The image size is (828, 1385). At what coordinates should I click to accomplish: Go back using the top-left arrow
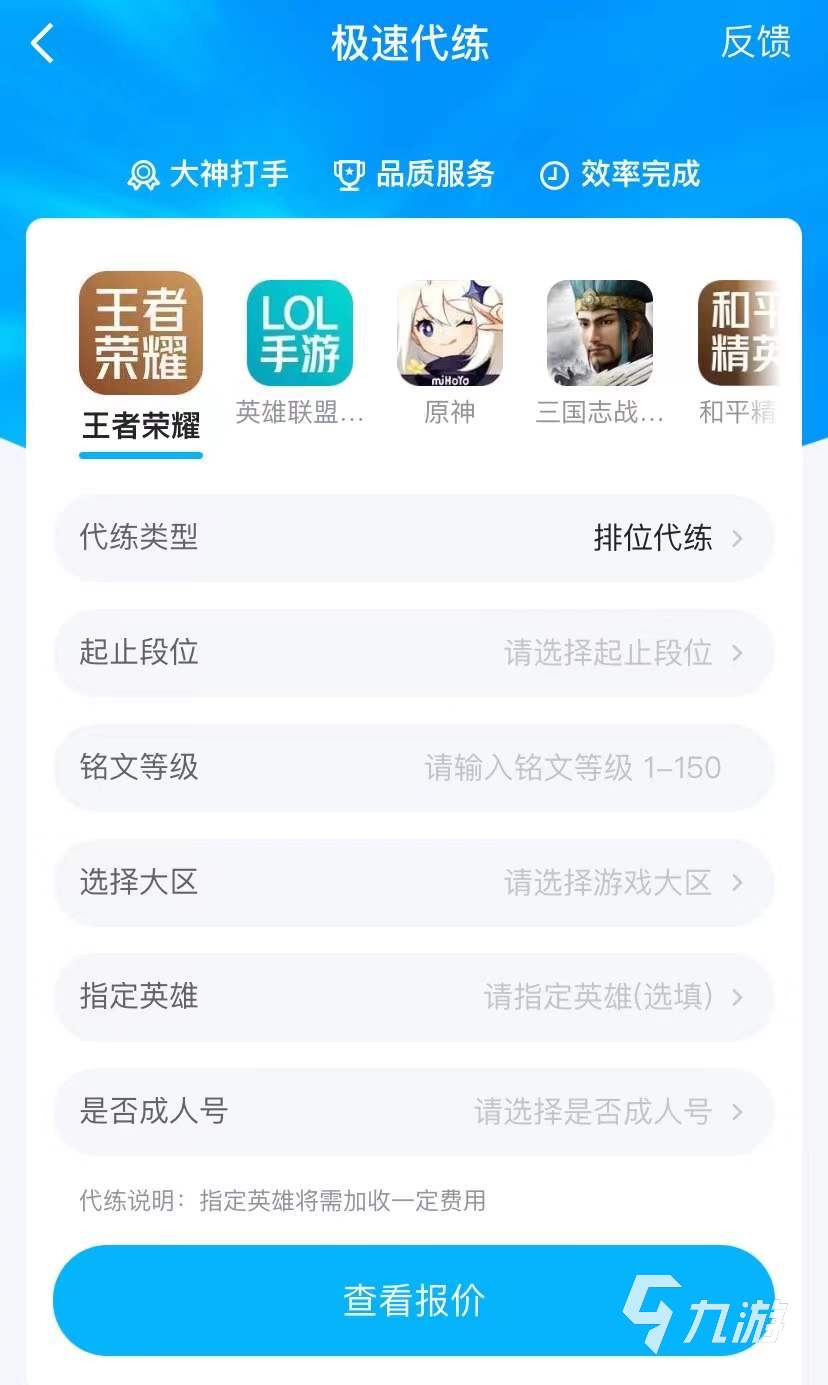click(43, 44)
